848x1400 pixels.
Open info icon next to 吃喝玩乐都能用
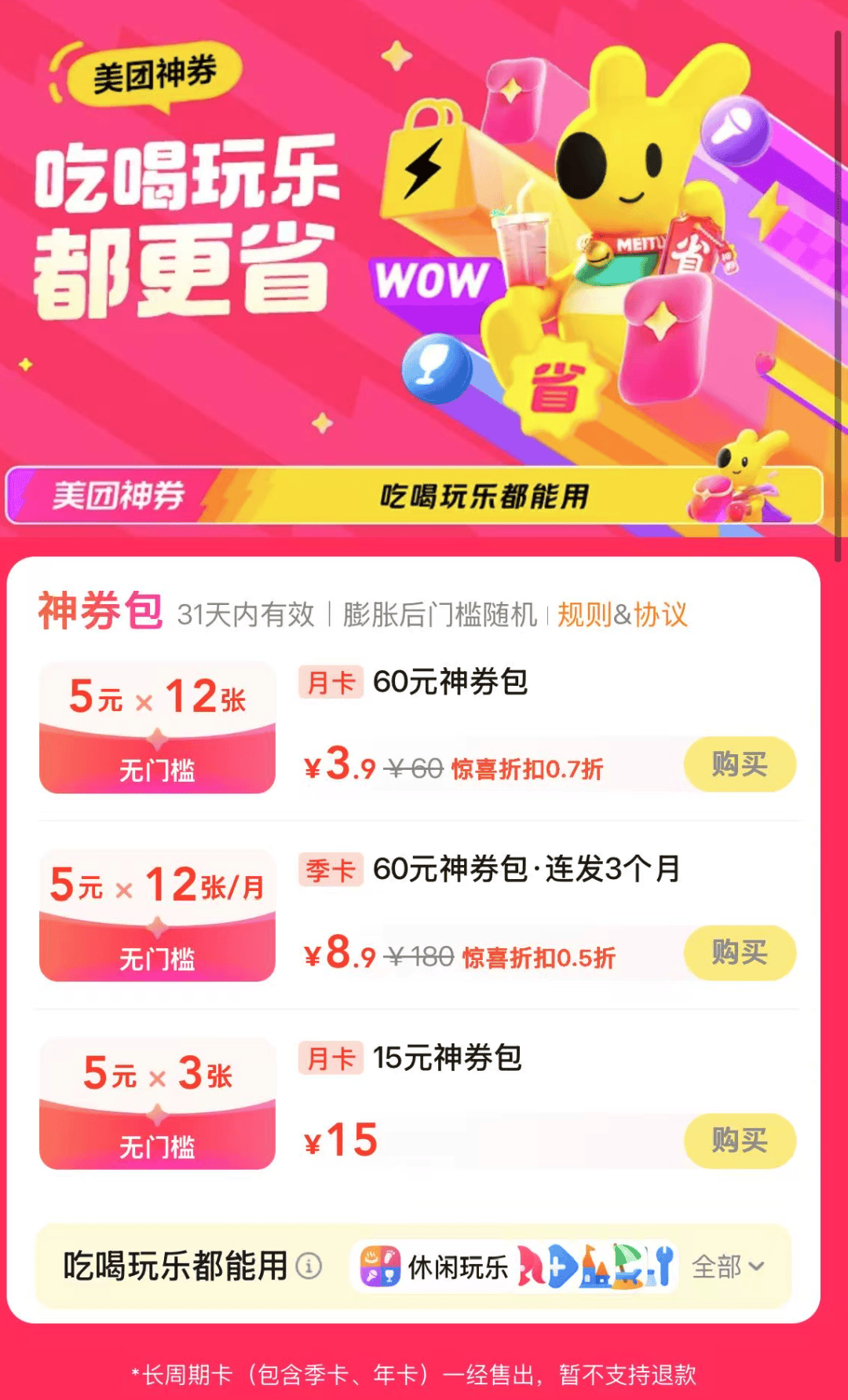309,1266
